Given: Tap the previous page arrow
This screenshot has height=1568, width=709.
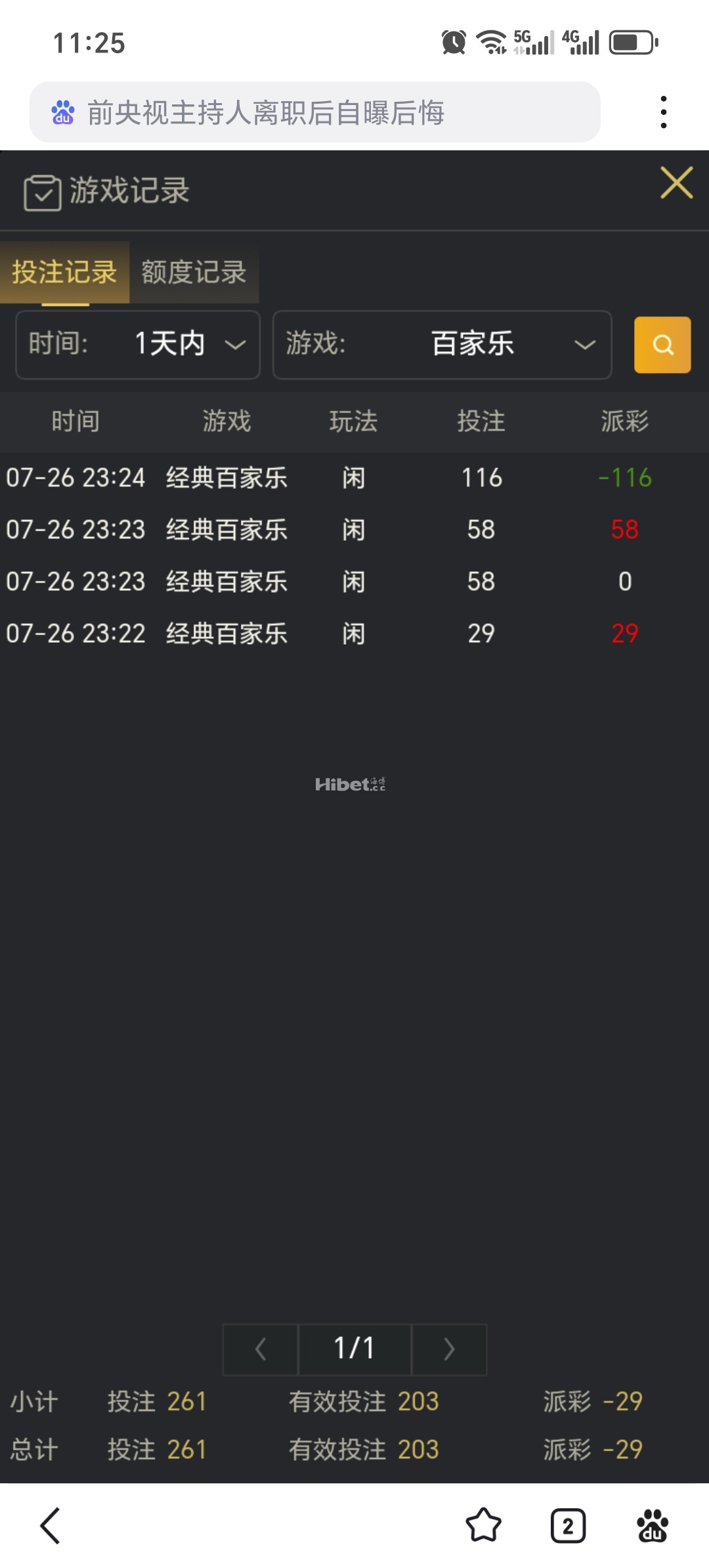Looking at the screenshot, I should tap(259, 1349).
